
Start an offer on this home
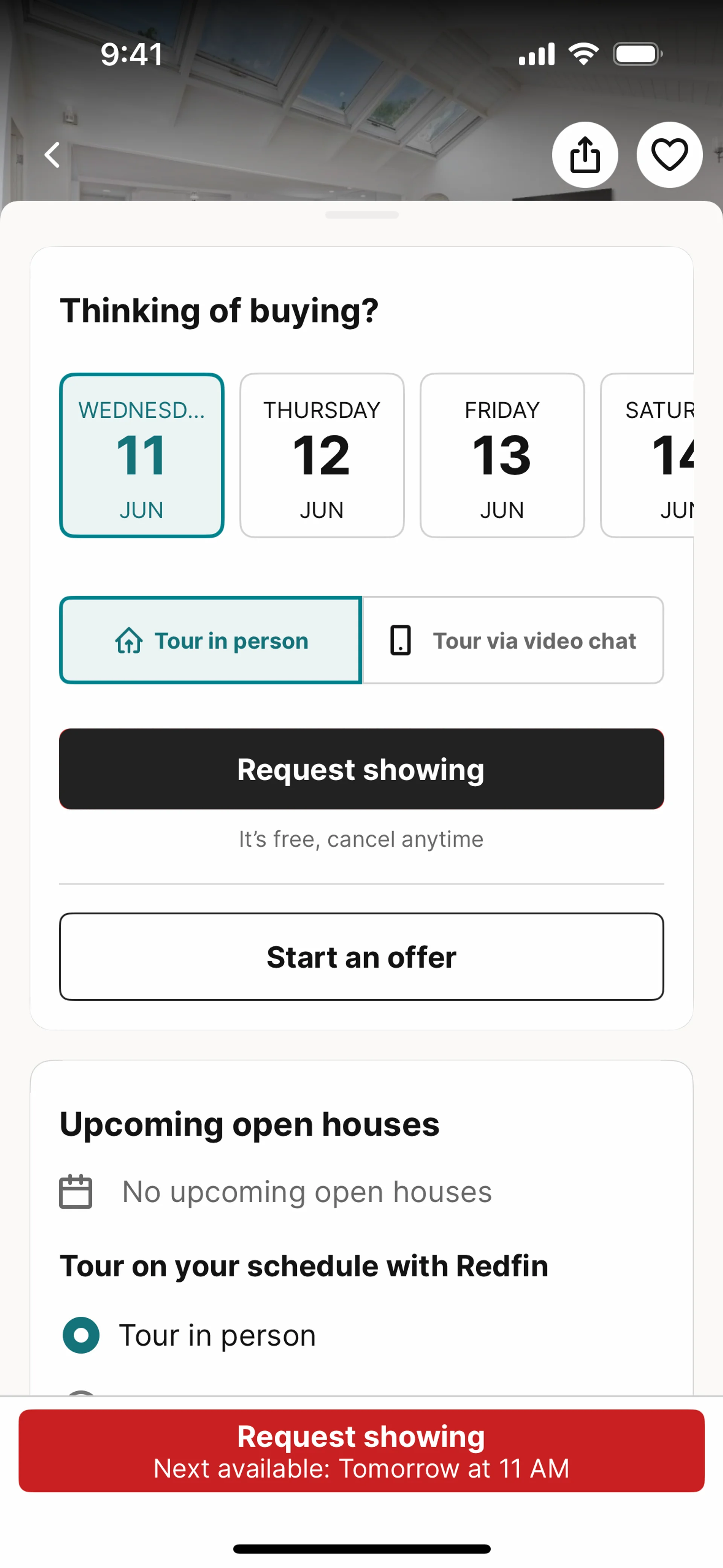[361, 956]
